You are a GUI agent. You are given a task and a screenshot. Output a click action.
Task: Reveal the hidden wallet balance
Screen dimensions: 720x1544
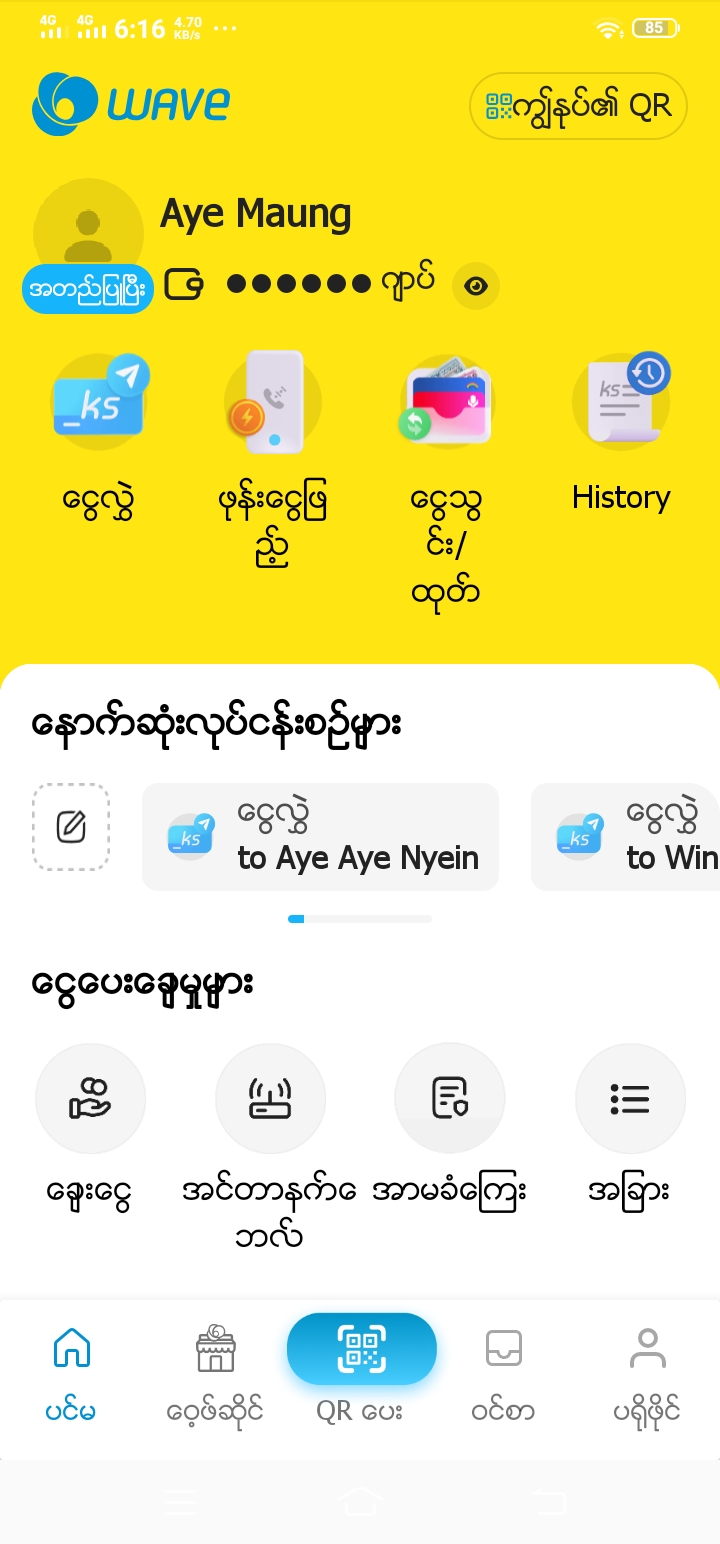coord(476,286)
